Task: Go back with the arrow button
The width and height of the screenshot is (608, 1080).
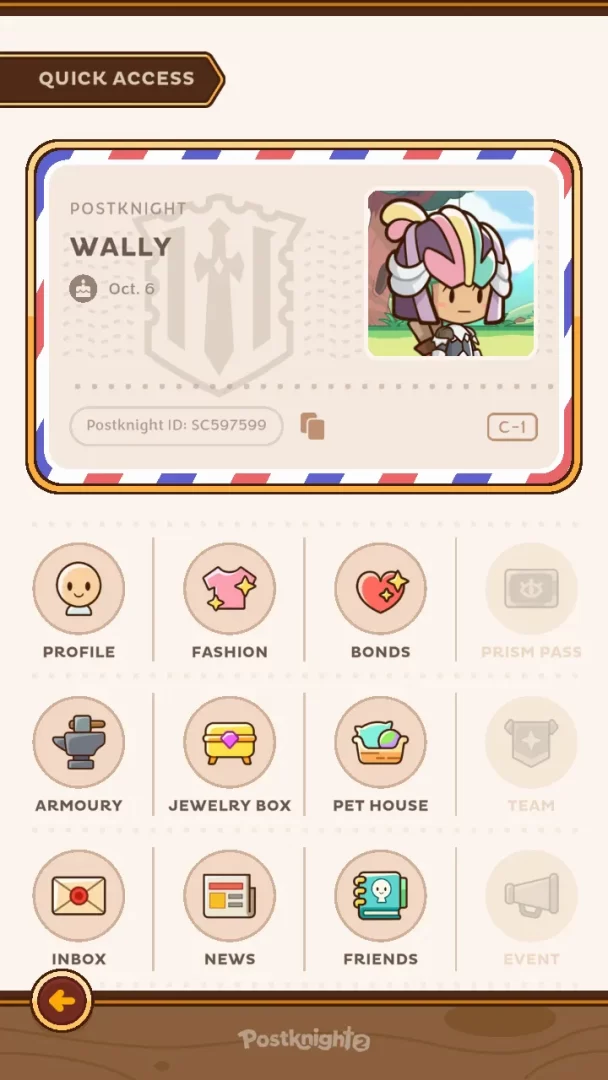Action: point(62,1001)
